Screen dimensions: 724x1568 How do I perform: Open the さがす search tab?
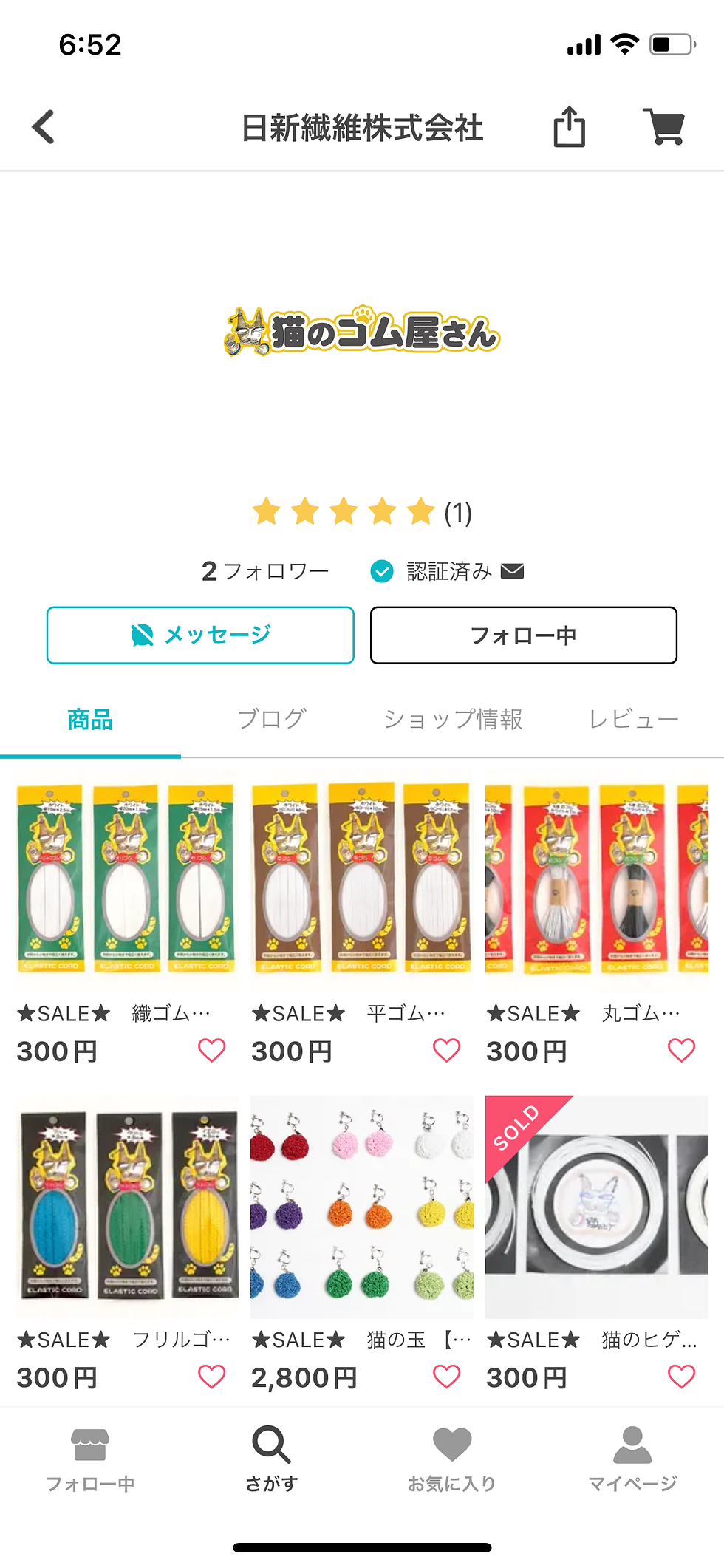pyautogui.click(x=271, y=1459)
